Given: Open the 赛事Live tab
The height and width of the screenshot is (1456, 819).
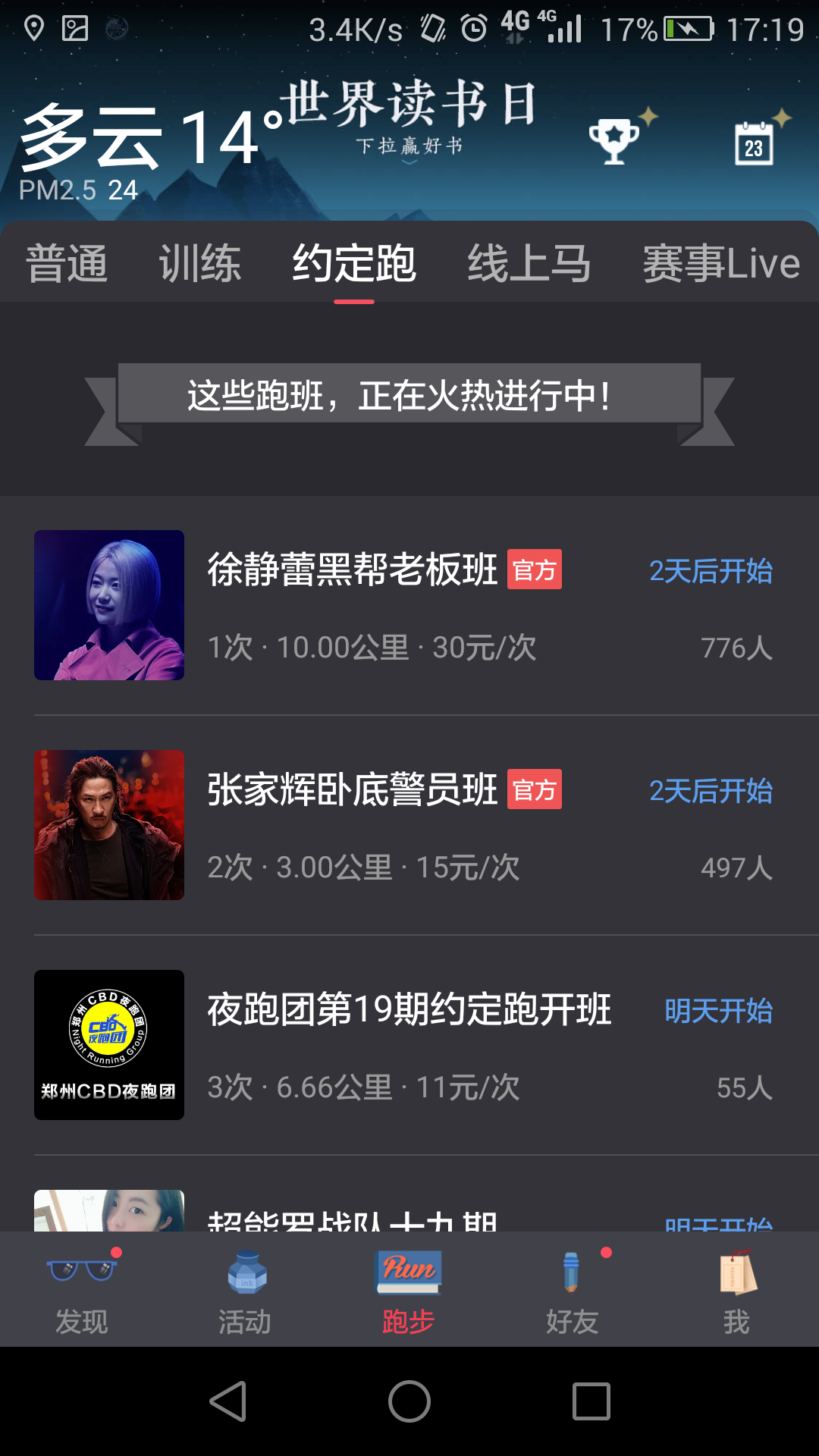Looking at the screenshot, I should tap(721, 264).
